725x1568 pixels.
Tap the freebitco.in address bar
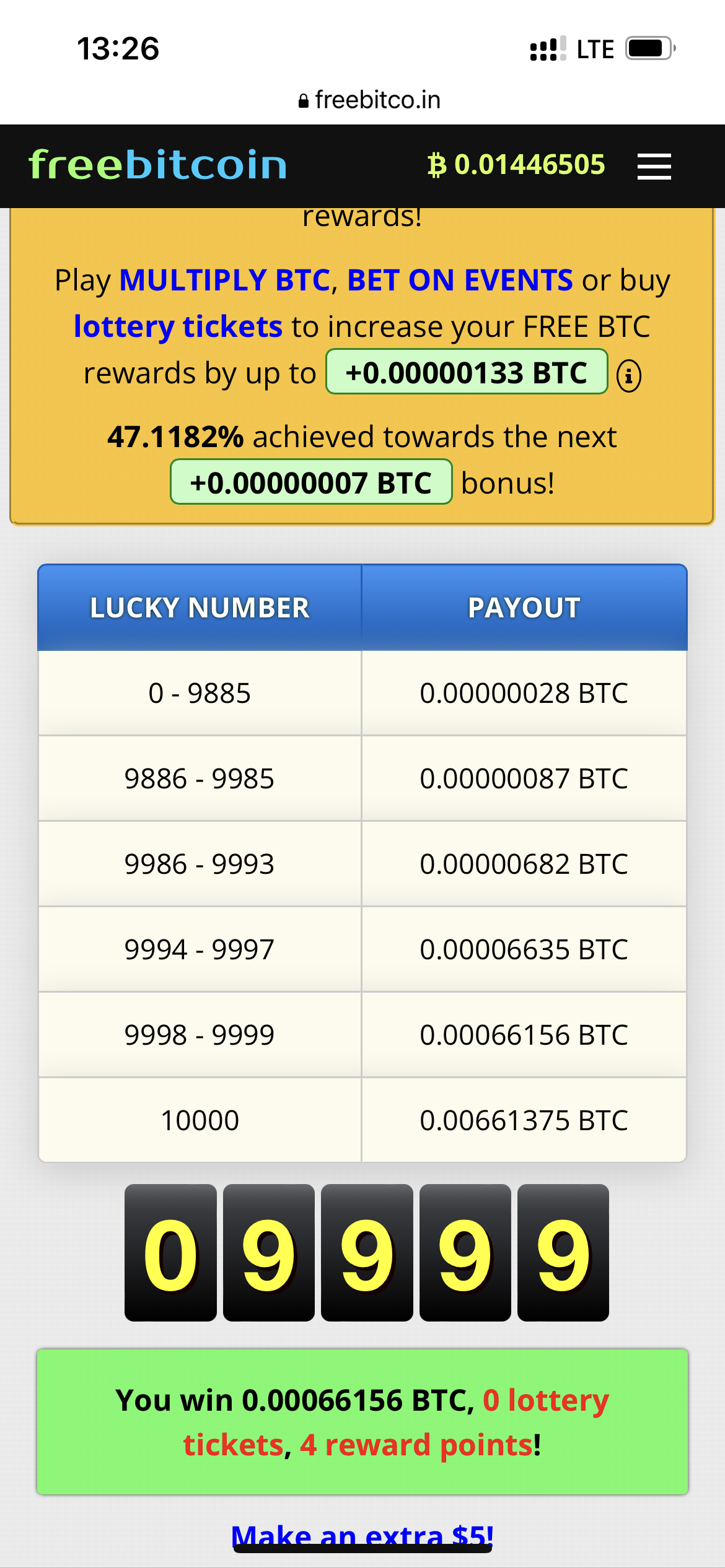point(369,100)
